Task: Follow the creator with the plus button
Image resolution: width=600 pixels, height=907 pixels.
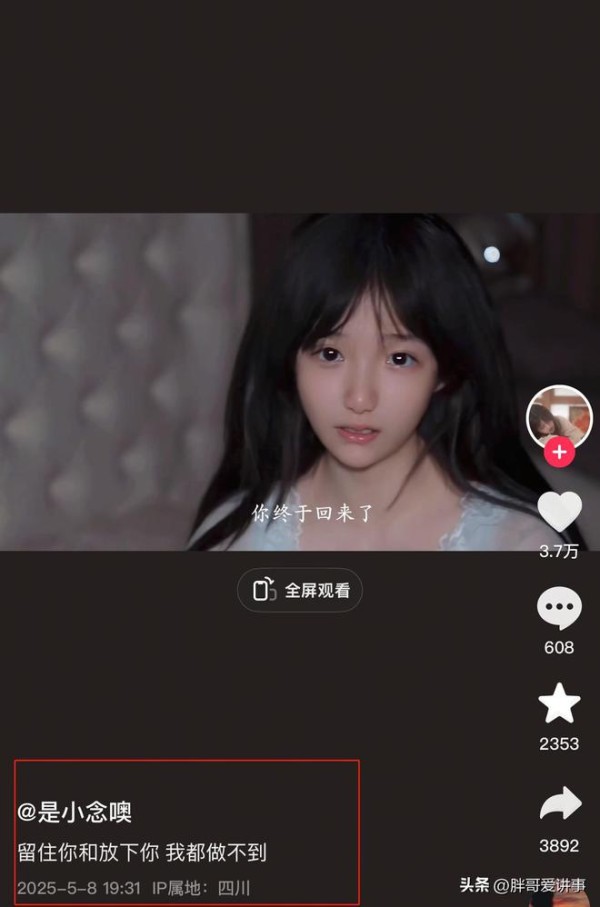Action: [559, 453]
